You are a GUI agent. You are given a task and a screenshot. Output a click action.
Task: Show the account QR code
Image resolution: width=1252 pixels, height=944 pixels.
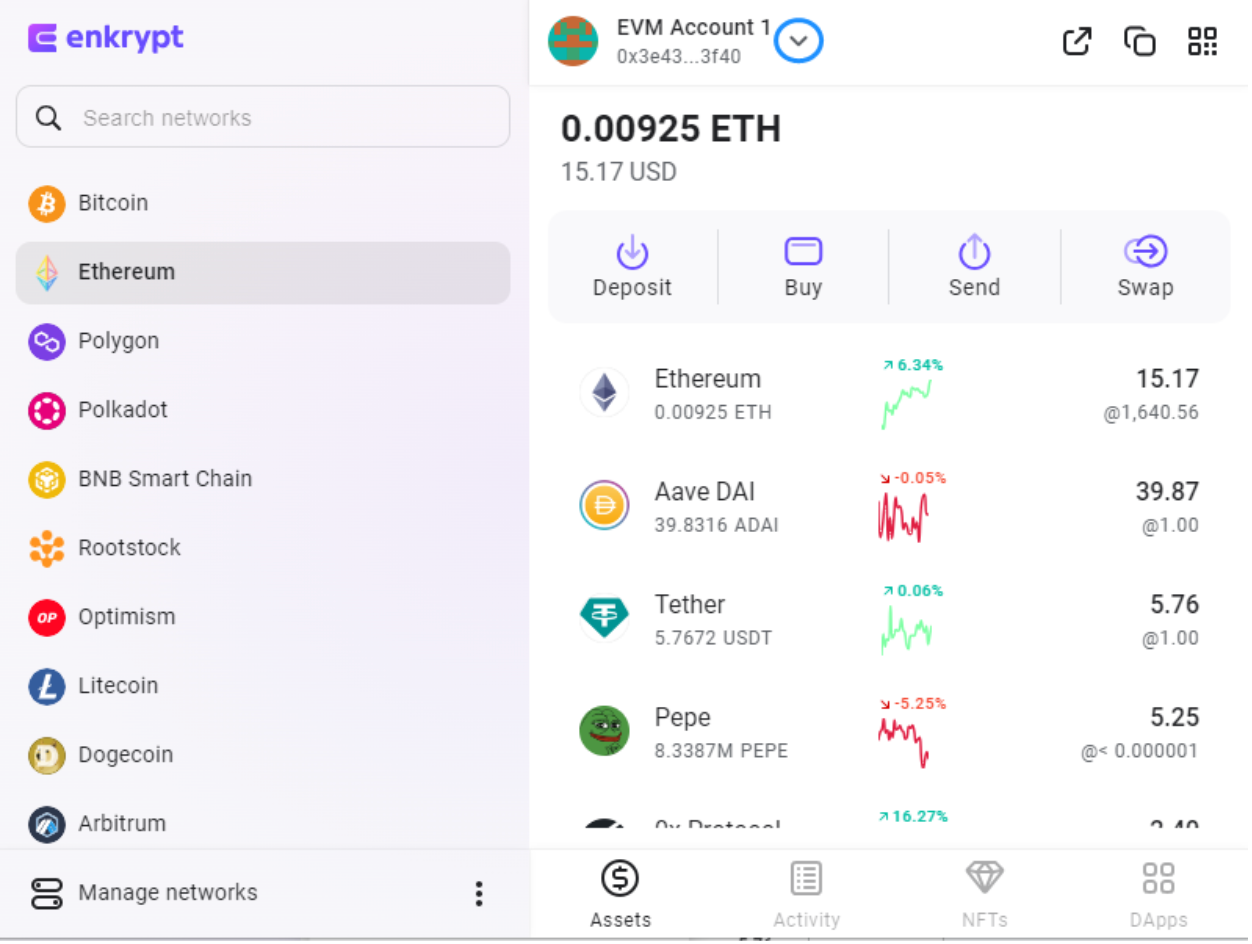(x=1202, y=41)
